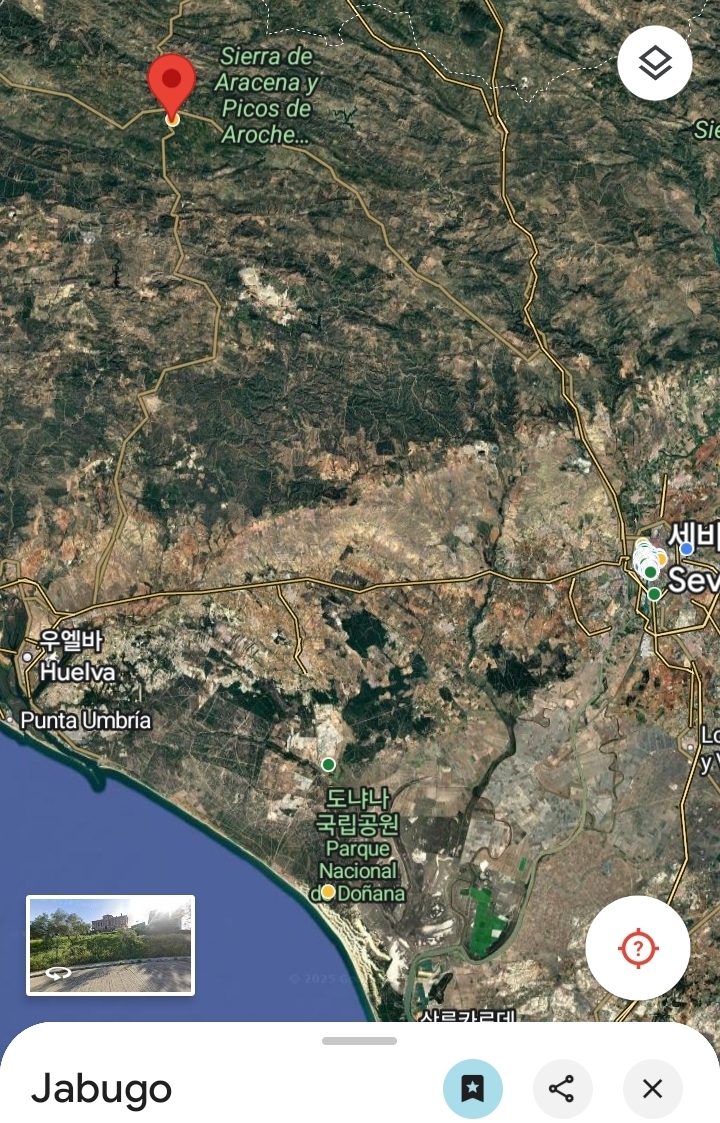The width and height of the screenshot is (720, 1123).
Task: Open the map layers selector
Action: click(x=655, y=63)
